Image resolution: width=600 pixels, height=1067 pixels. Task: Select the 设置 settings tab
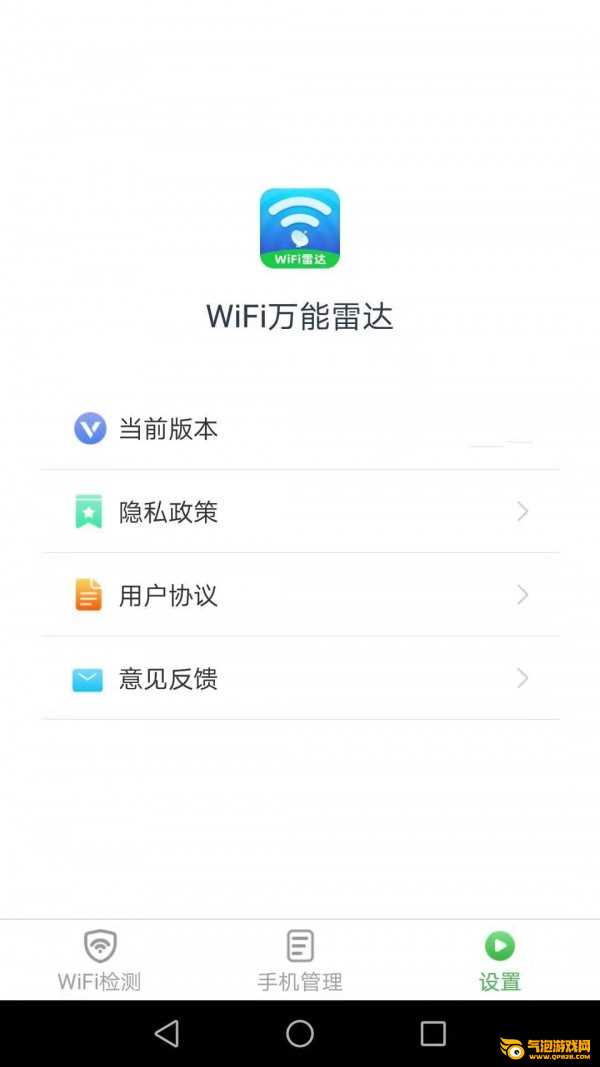(x=500, y=960)
